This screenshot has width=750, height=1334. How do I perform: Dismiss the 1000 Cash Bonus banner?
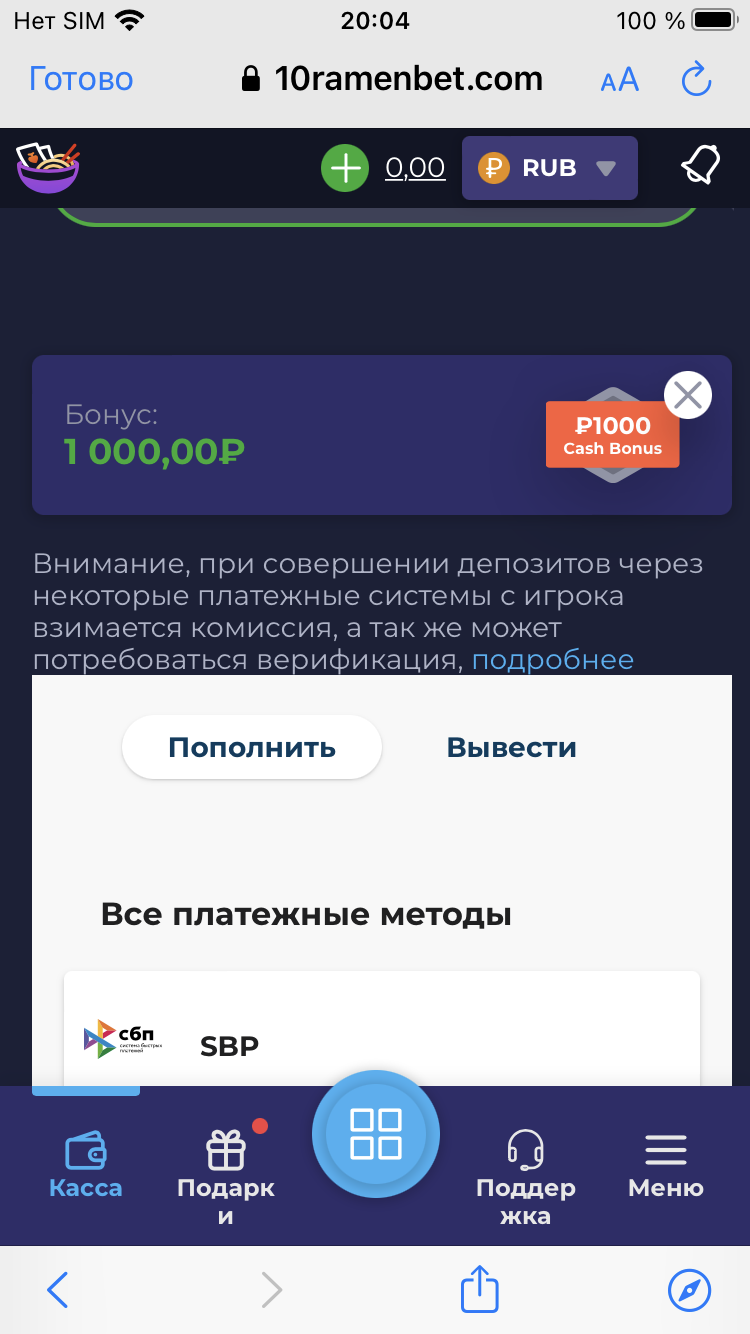[x=688, y=395]
